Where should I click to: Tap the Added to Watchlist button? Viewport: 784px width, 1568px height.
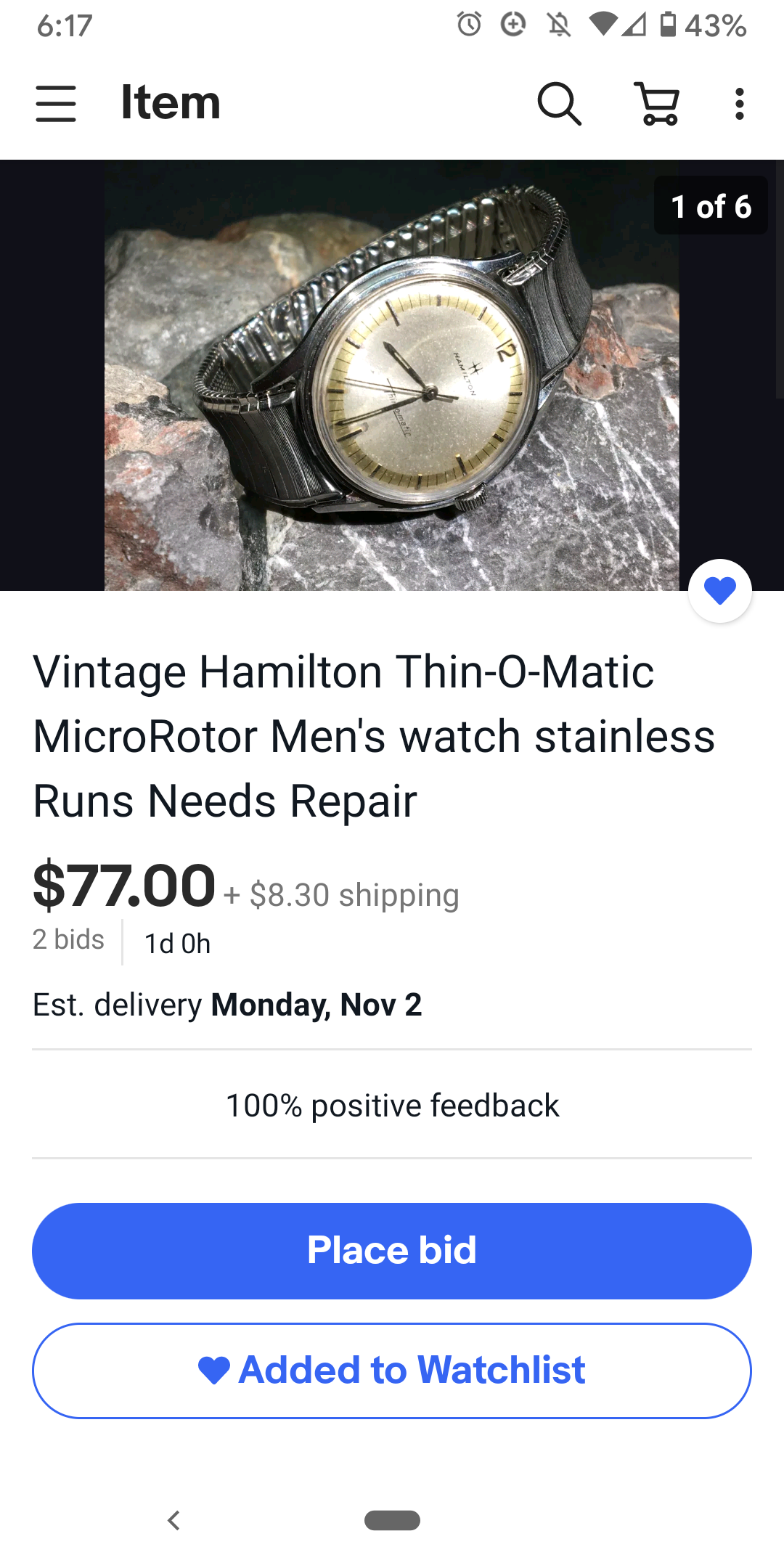pyautogui.click(x=392, y=1371)
